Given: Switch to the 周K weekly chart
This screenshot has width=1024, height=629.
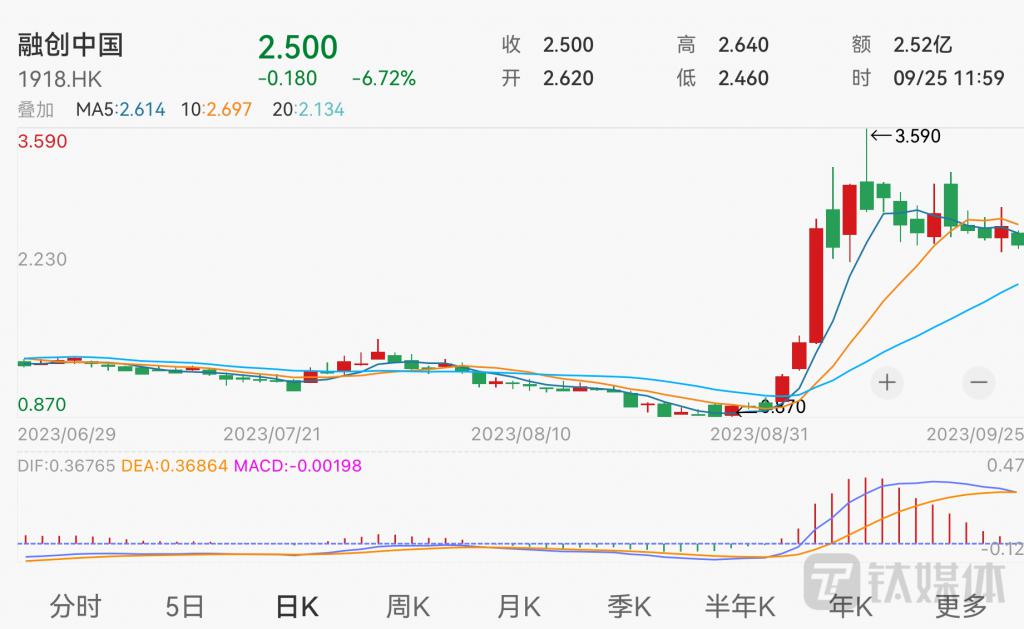Looking at the screenshot, I should [x=408, y=606].
